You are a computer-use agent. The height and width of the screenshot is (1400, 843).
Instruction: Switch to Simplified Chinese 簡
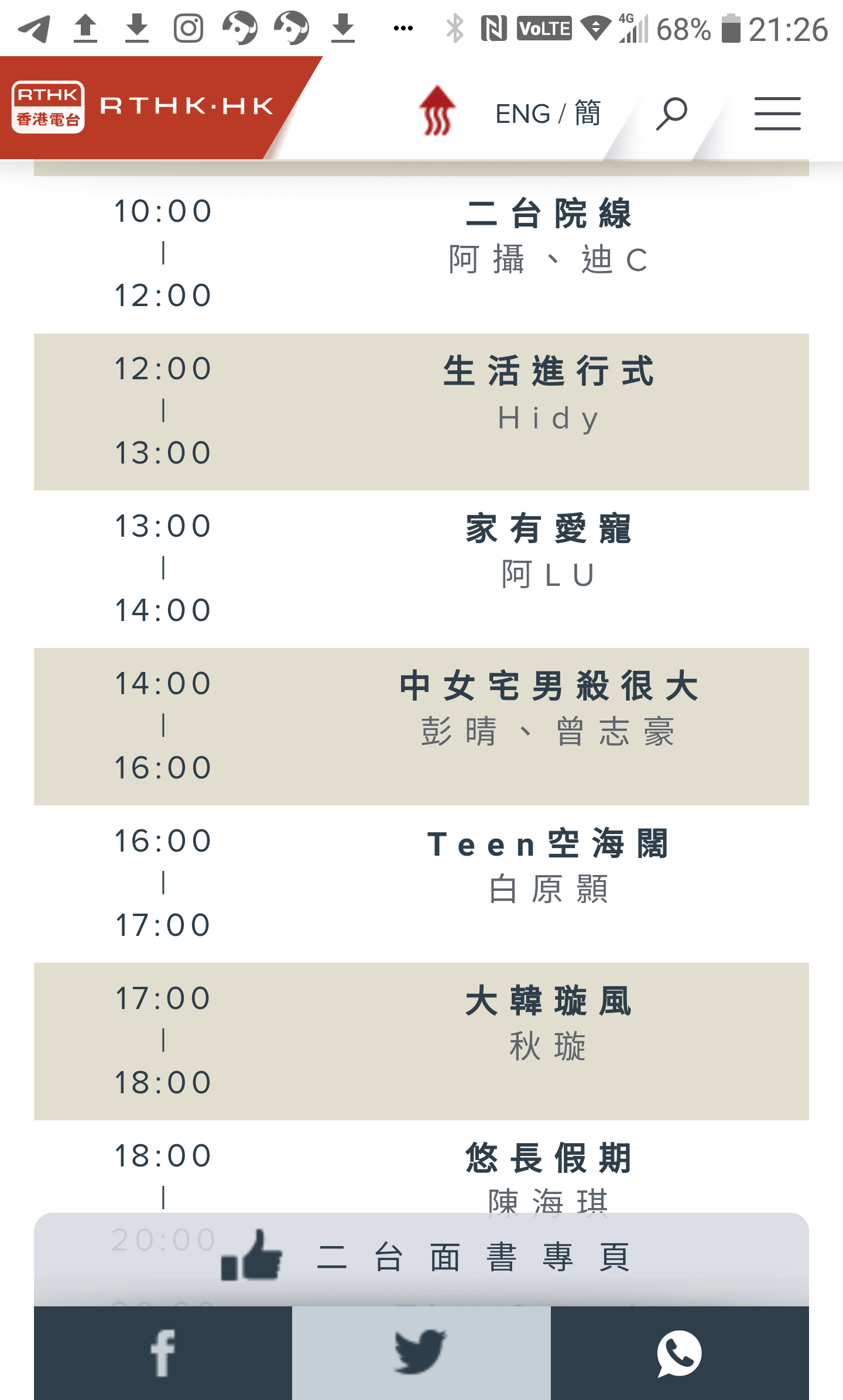588,113
